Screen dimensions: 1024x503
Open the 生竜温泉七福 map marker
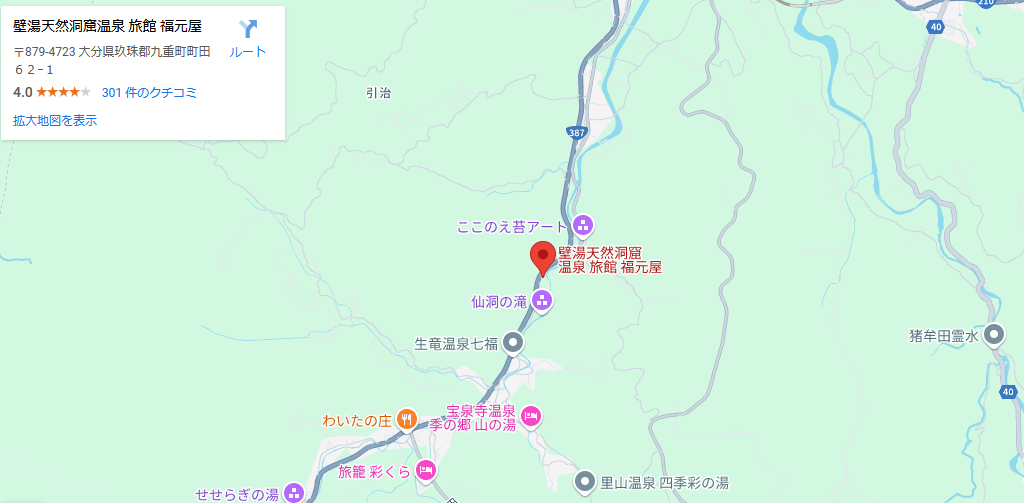(x=514, y=343)
